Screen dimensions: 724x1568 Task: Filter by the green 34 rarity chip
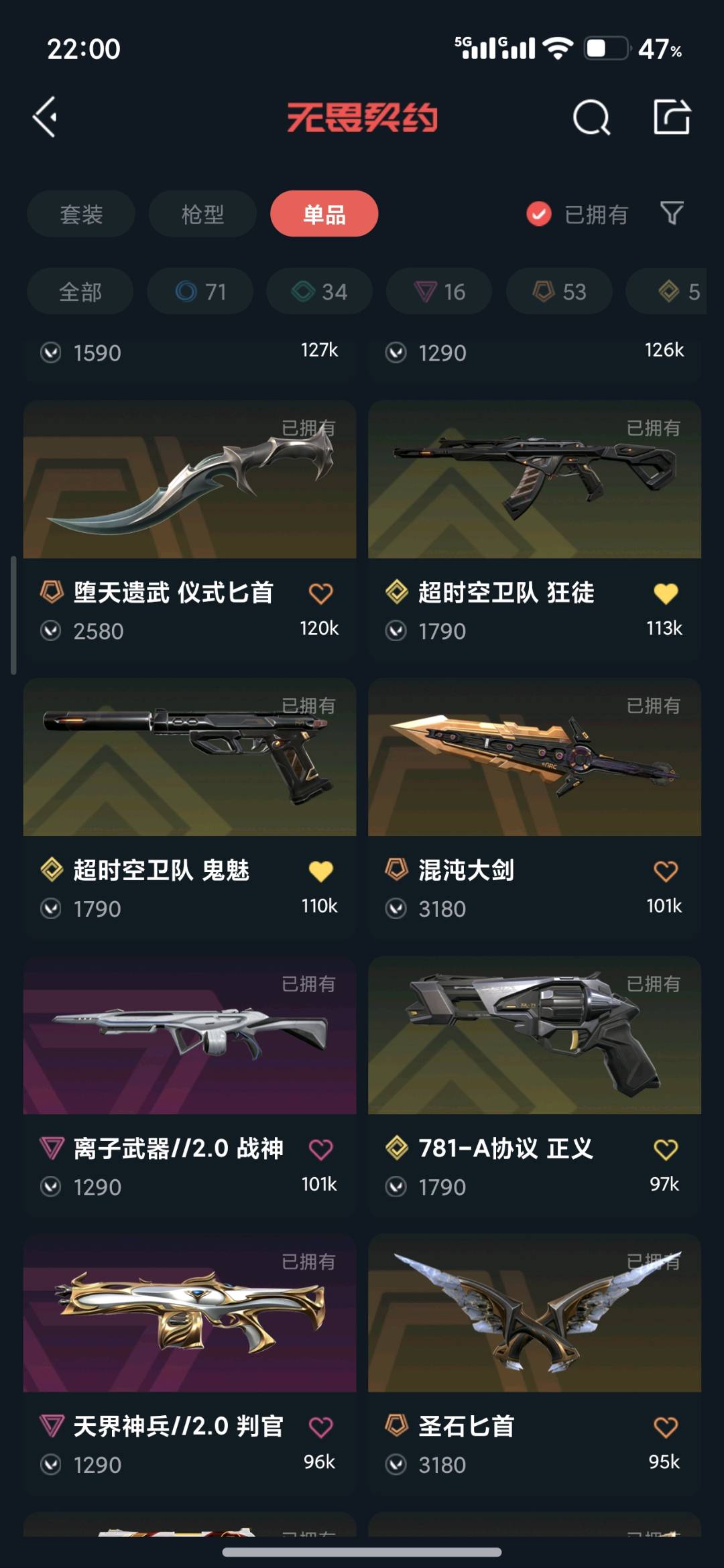[320, 292]
